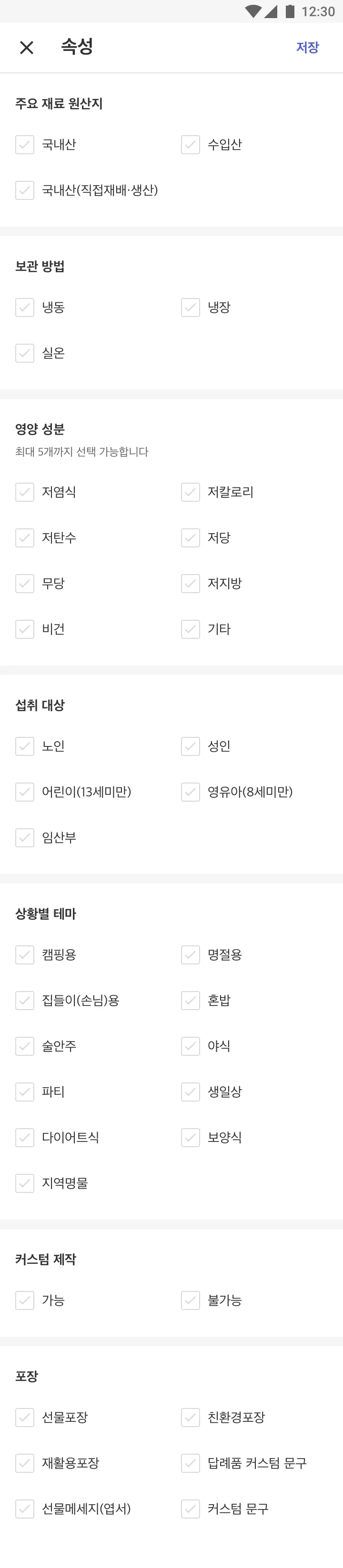Check the 다이어트식 option
Viewport: 343px width, 1568px height.
pyautogui.click(x=24, y=1137)
